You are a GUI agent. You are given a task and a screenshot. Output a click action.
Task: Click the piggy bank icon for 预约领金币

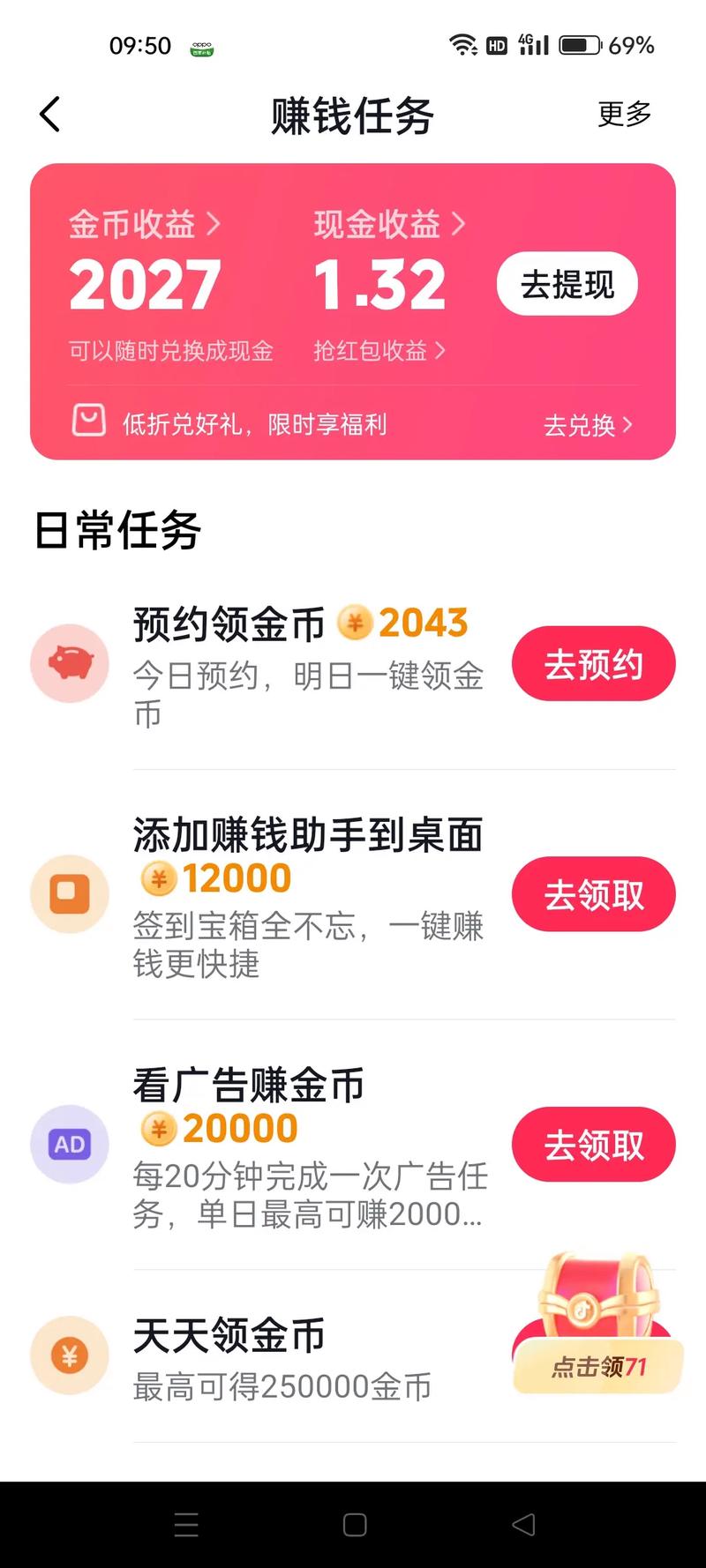(69, 663)
